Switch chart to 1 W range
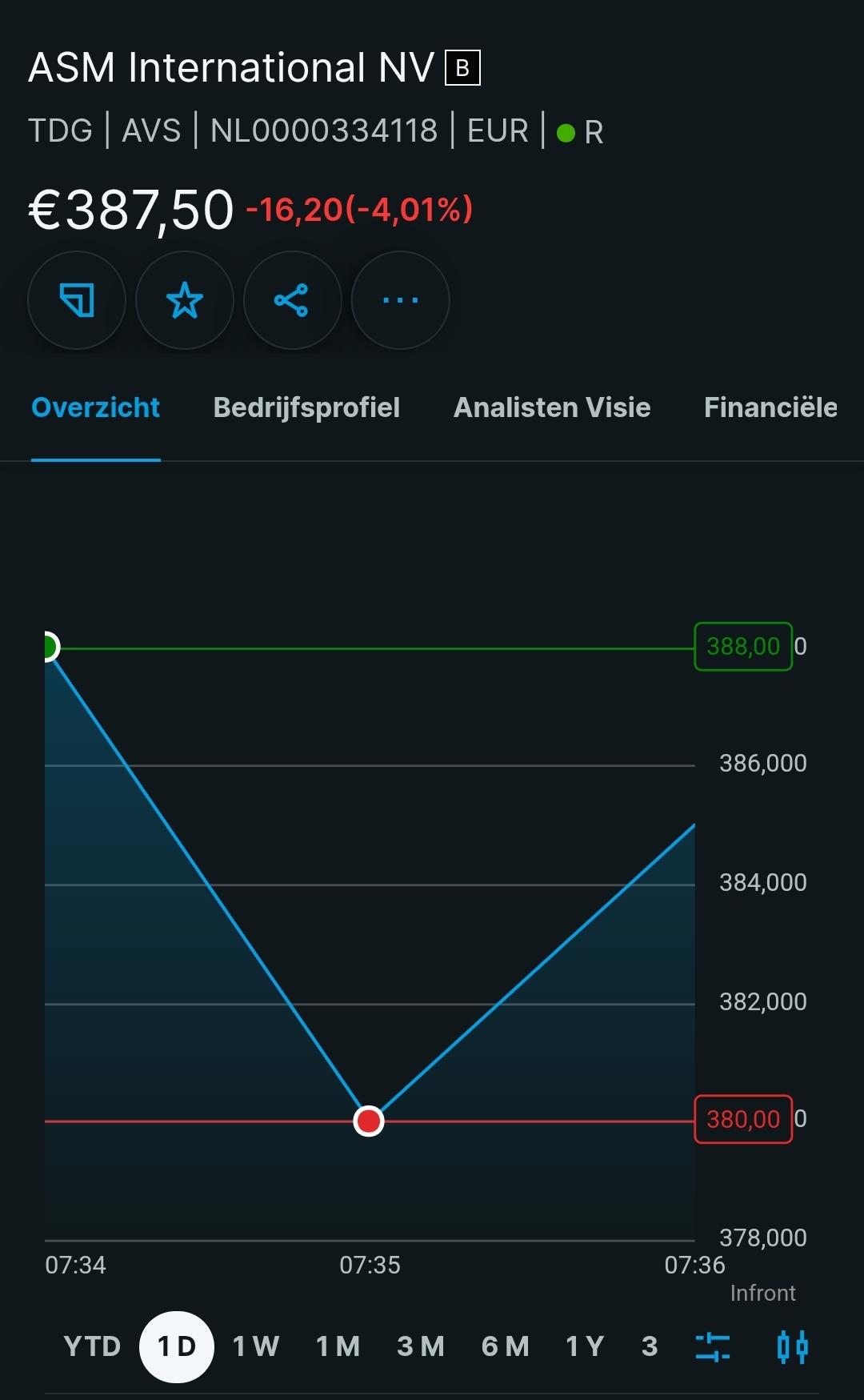Image resolution: width=864 pixels, height=1400 pixels. (256, 1346)
